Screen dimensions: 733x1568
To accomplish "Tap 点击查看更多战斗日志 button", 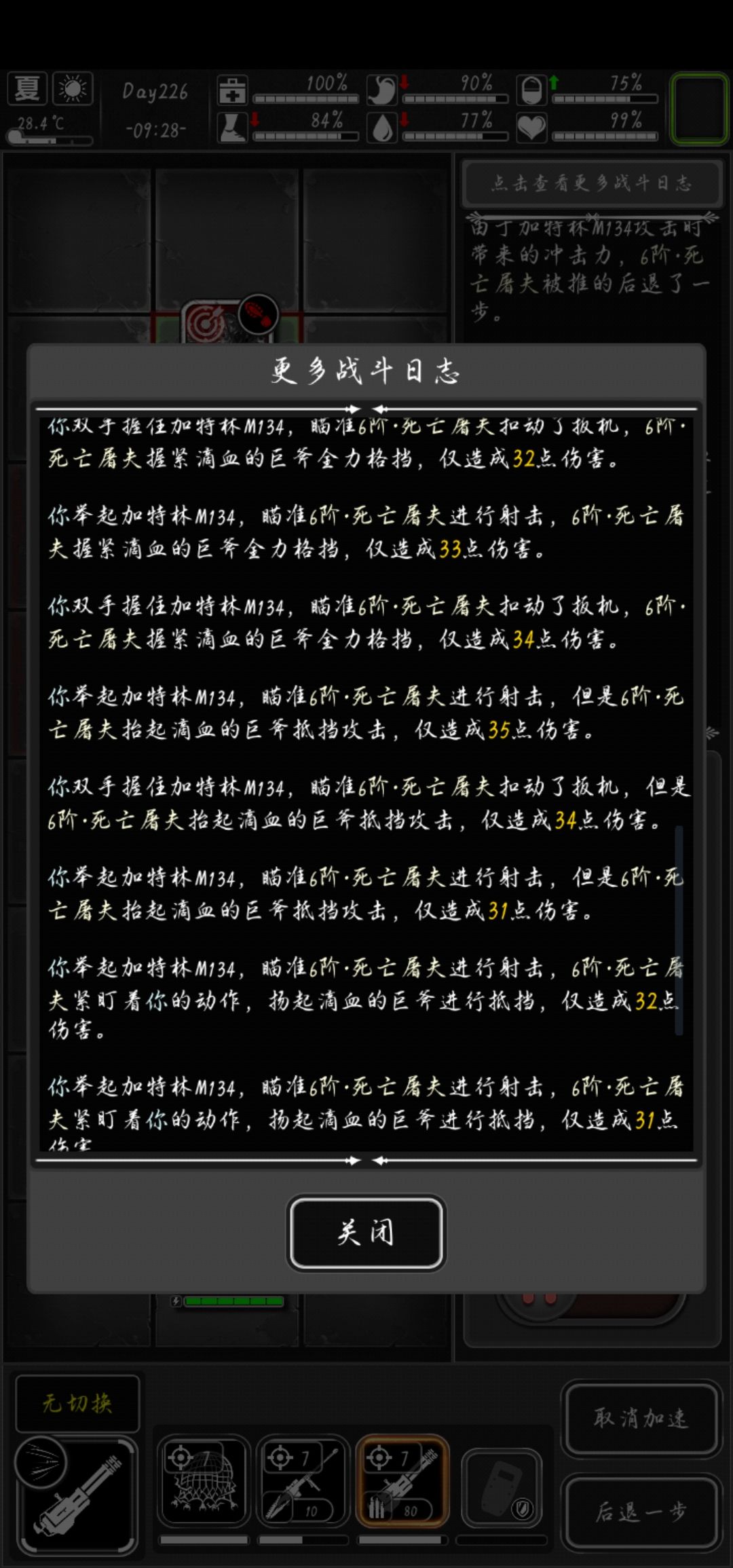I will pyautogui.click(x=591, y=183).
